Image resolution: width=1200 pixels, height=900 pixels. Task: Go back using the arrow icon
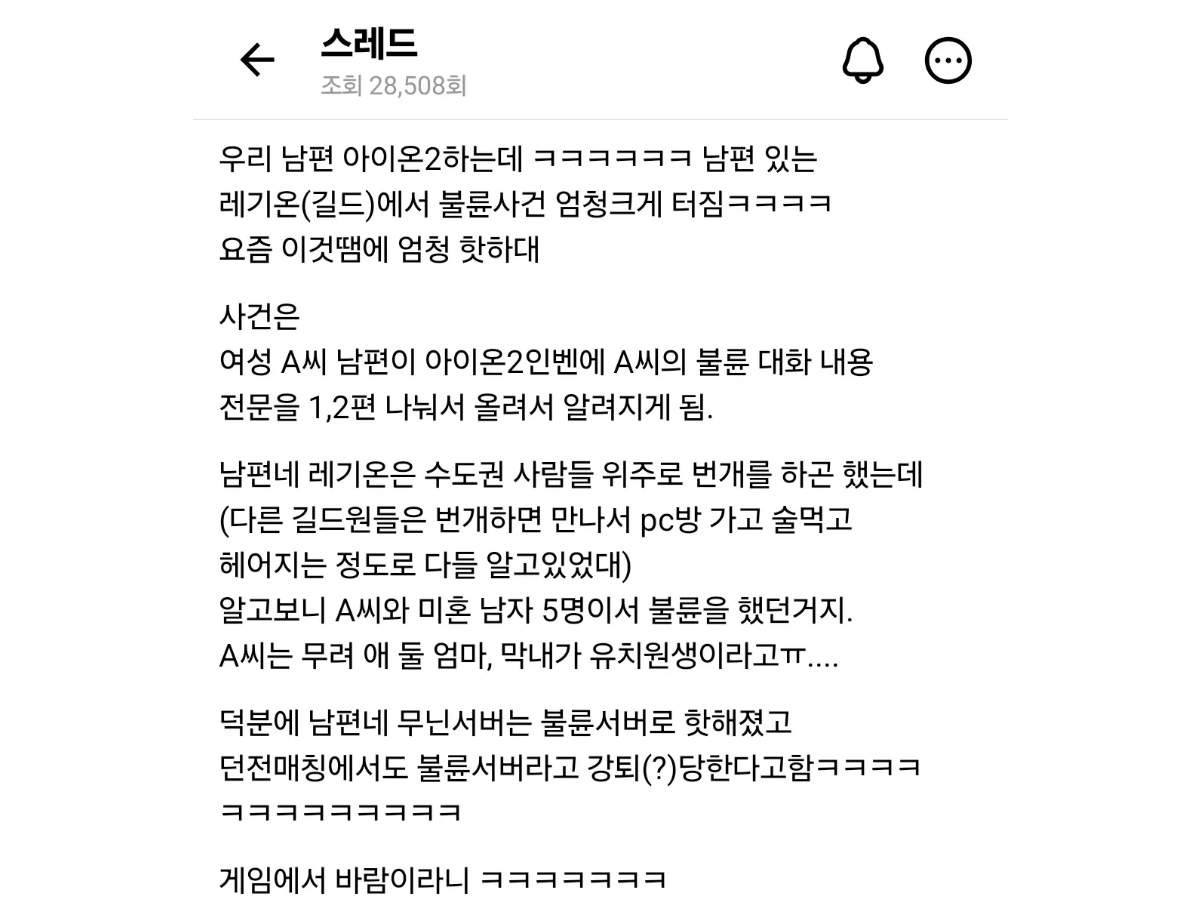pos(257,61)
